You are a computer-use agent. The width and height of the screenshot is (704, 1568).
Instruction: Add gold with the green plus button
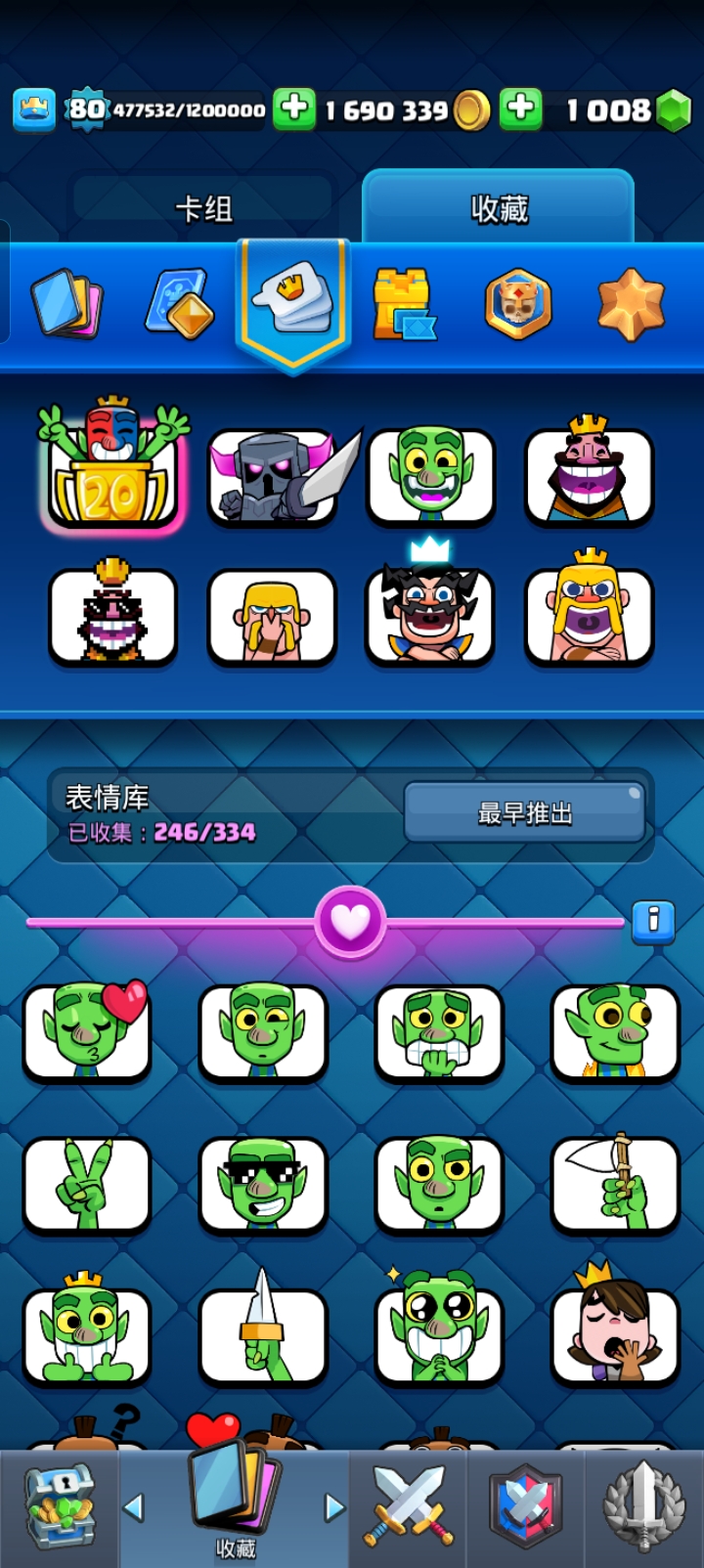click(293, 109)
